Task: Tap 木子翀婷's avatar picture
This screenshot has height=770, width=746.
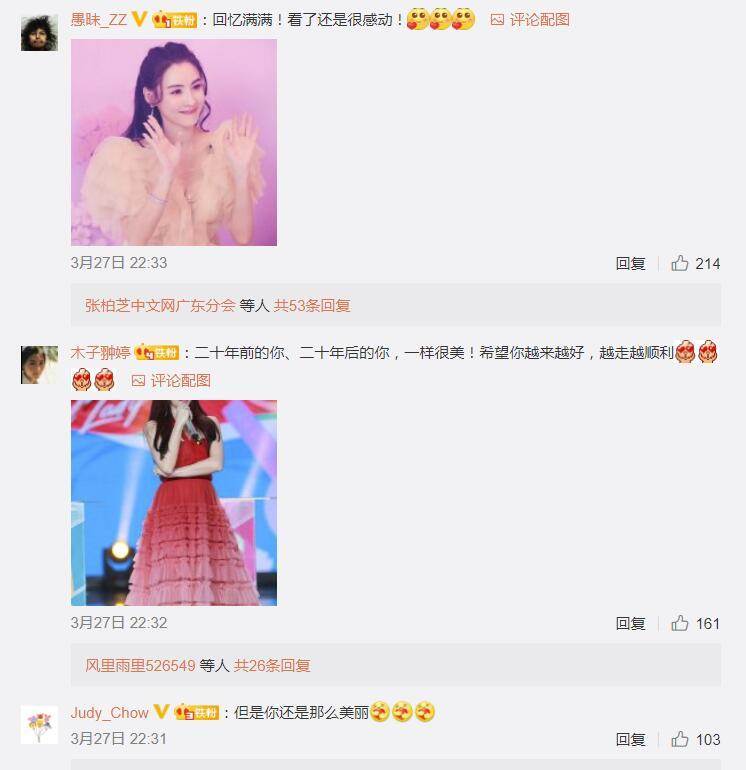Action: point(39,365)
